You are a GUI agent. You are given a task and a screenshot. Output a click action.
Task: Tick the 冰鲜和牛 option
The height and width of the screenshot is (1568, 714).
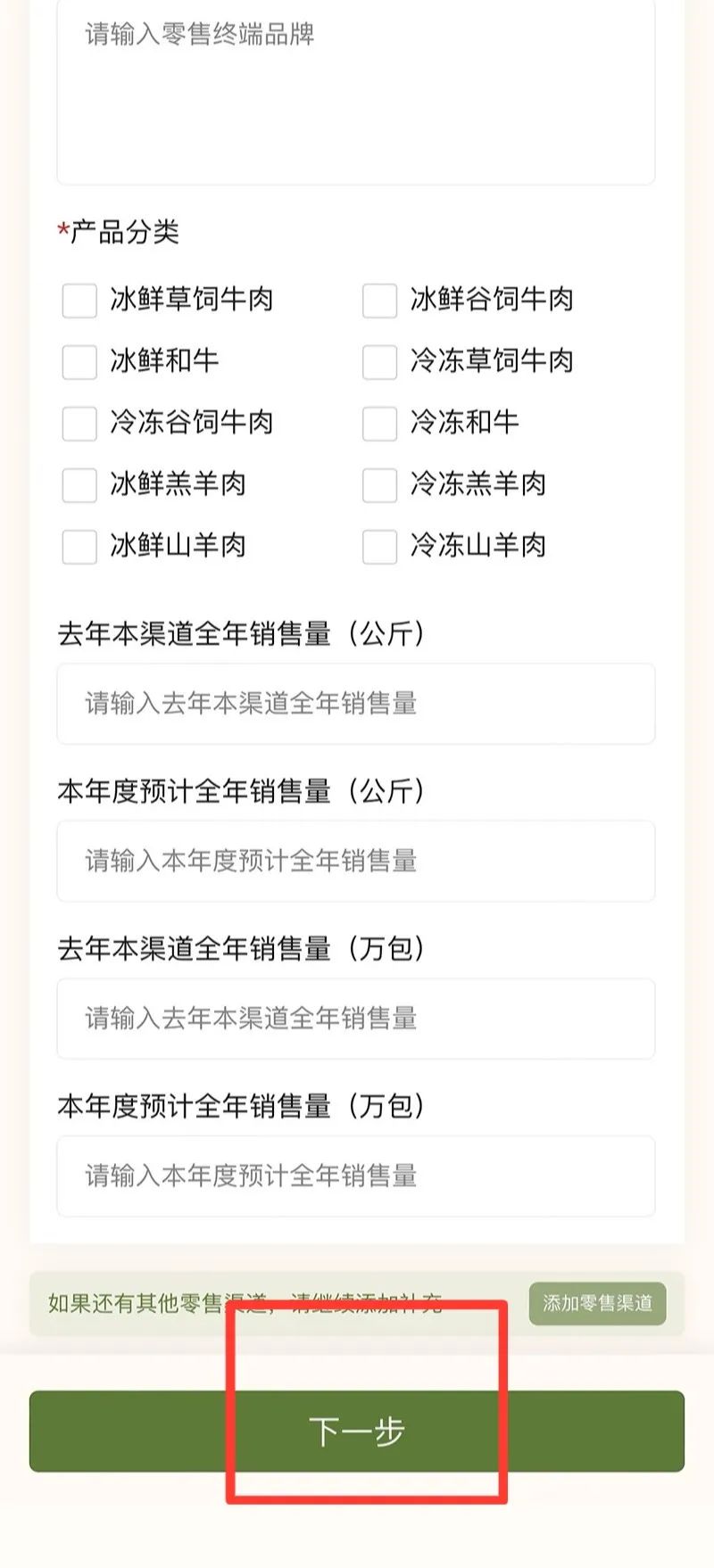point(79,362)
